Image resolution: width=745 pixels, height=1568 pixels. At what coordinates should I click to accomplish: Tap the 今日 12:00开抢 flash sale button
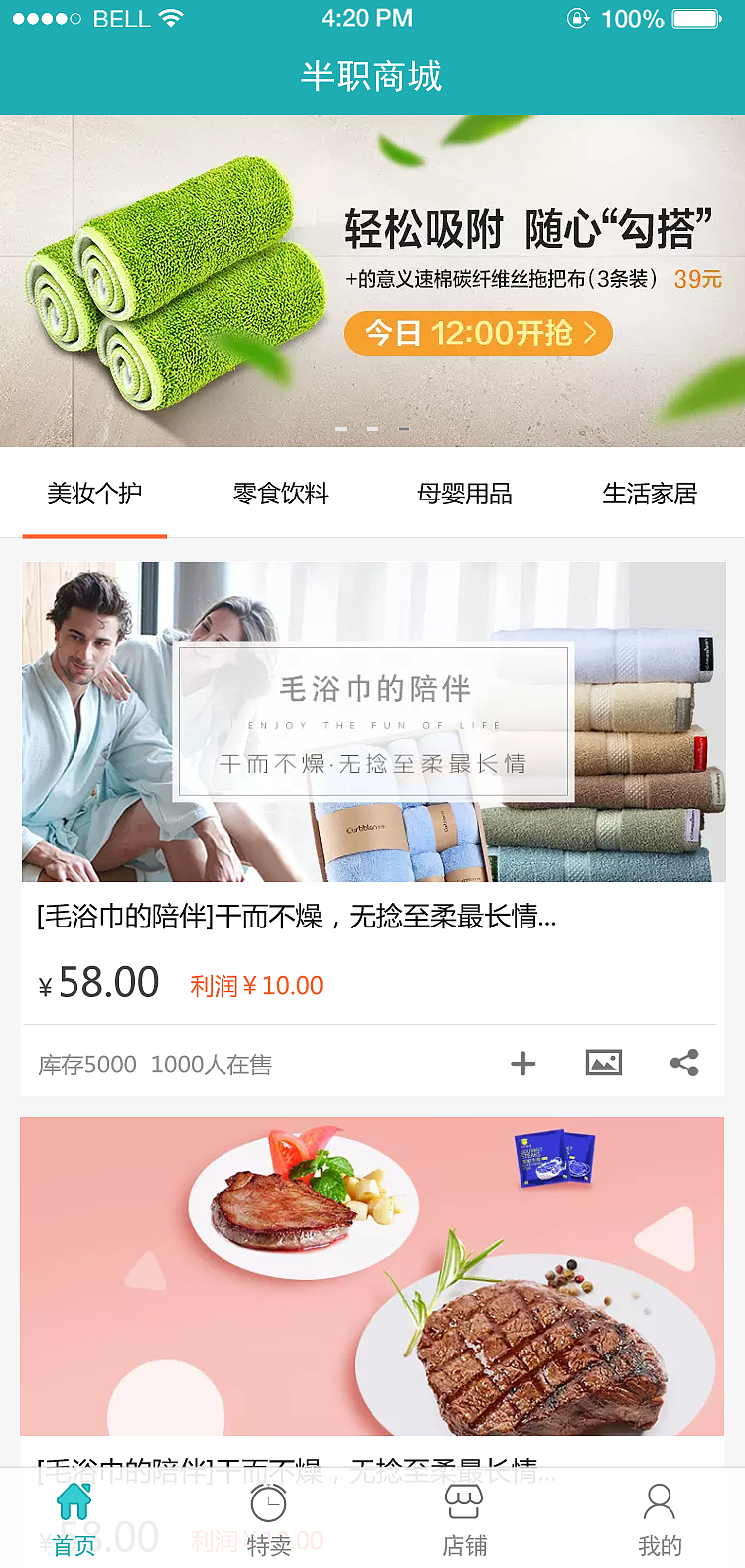(x=477, y=334)
